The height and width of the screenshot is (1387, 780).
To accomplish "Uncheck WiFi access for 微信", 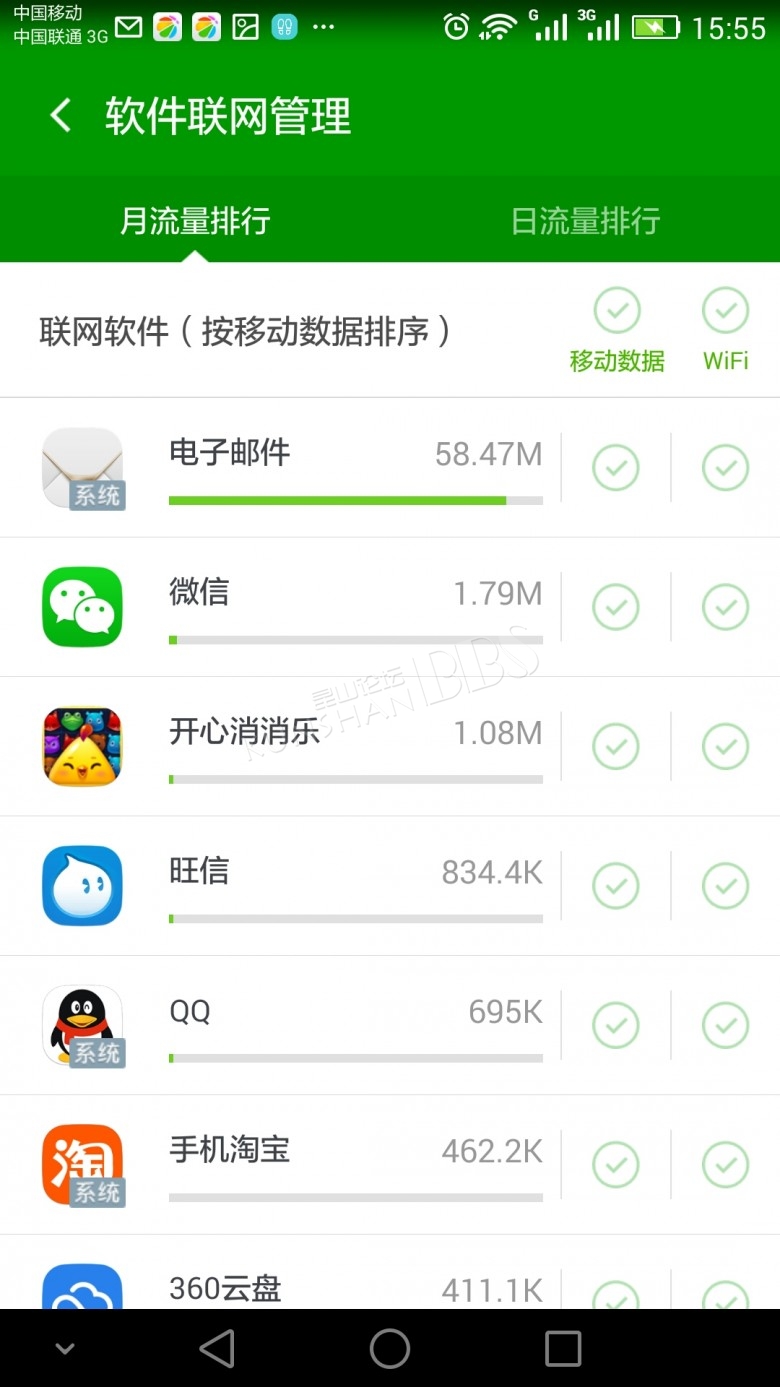I will click(x=725, y=607).
